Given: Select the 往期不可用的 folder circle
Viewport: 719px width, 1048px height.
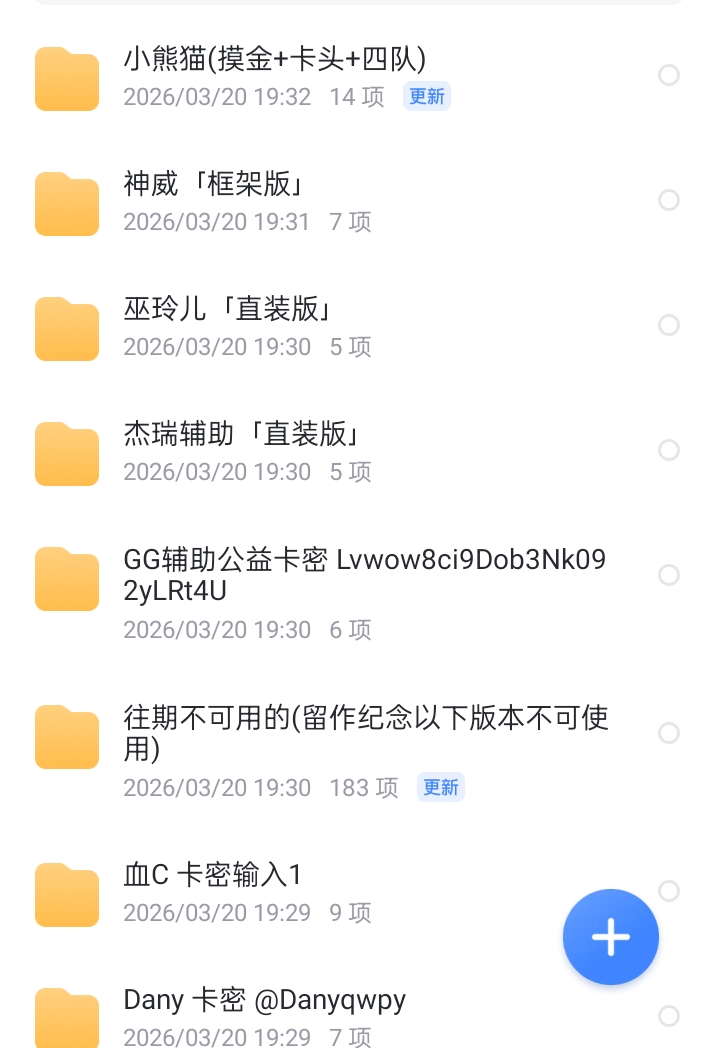Looking at the screenshot, I should (669, 733).
